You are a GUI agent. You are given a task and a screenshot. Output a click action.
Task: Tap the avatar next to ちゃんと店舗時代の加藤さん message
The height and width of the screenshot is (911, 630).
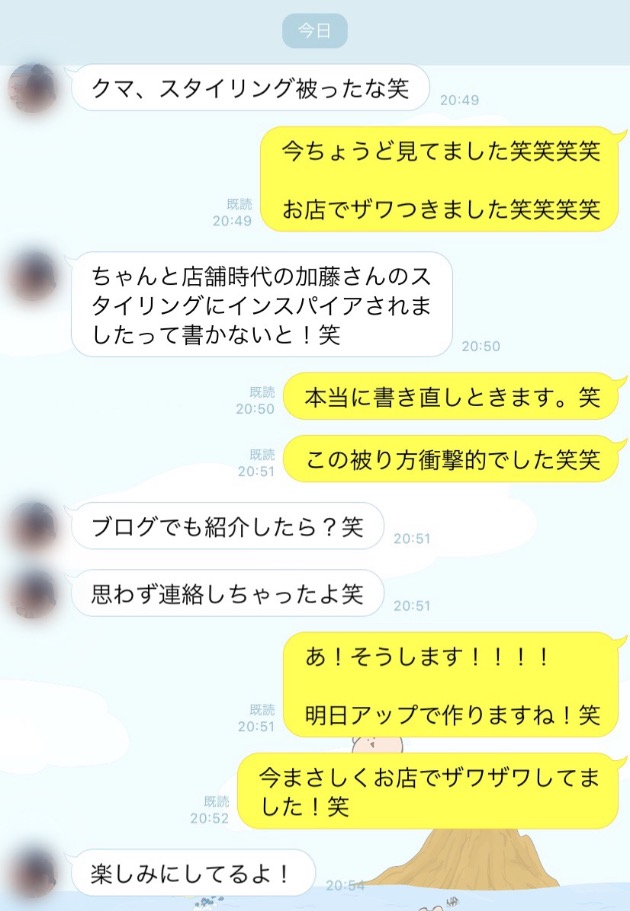click(33, 277)
